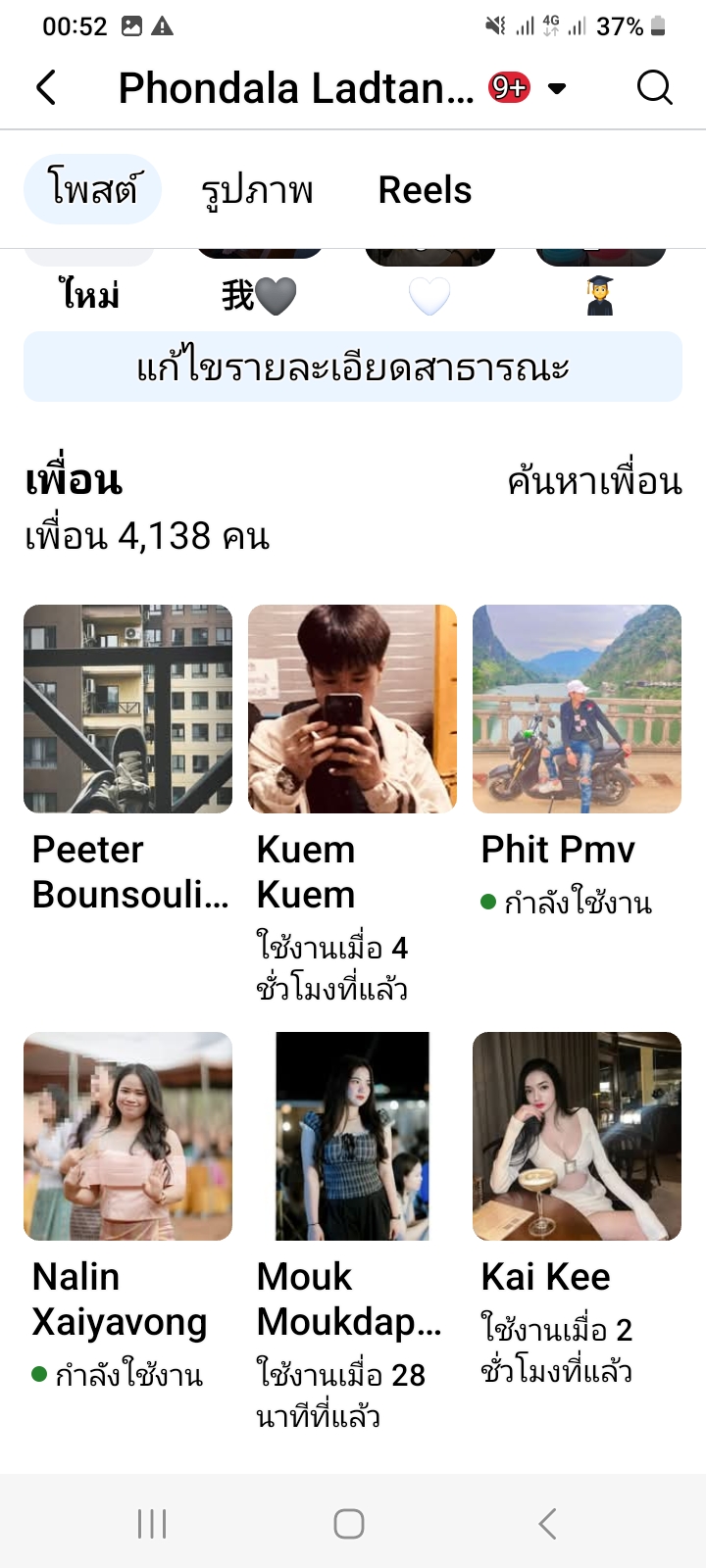Open Phit Pmv's profile
The image size is (706, 1568).
pyautogui.click(x=577, y=710)
